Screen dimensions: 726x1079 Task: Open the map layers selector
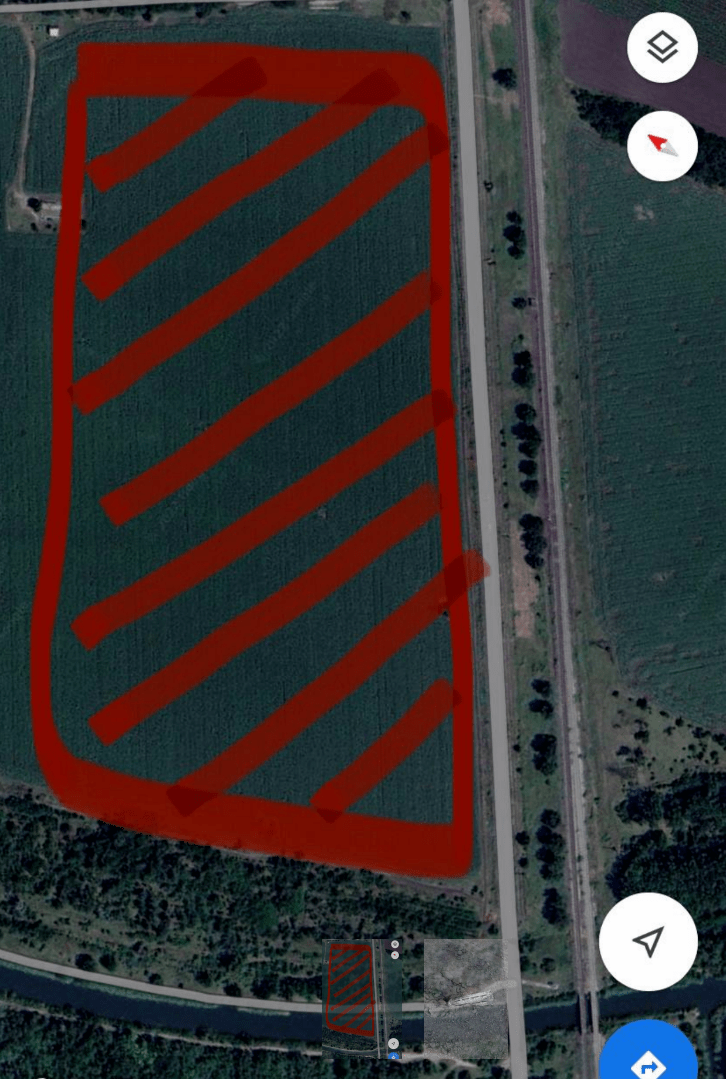(662, 47)
